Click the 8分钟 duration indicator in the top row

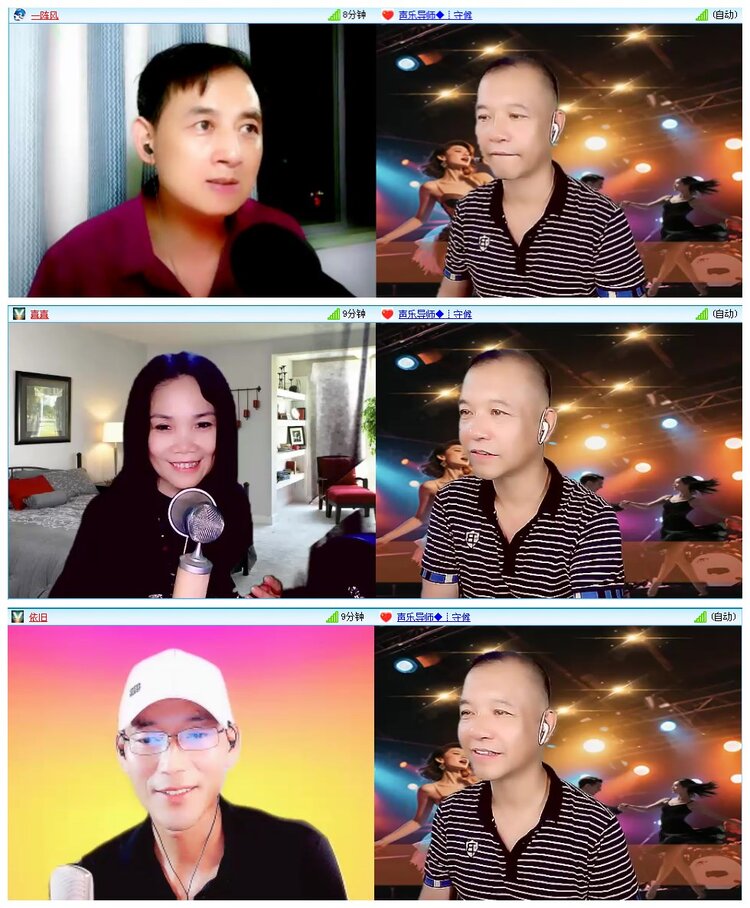(355, 14)
